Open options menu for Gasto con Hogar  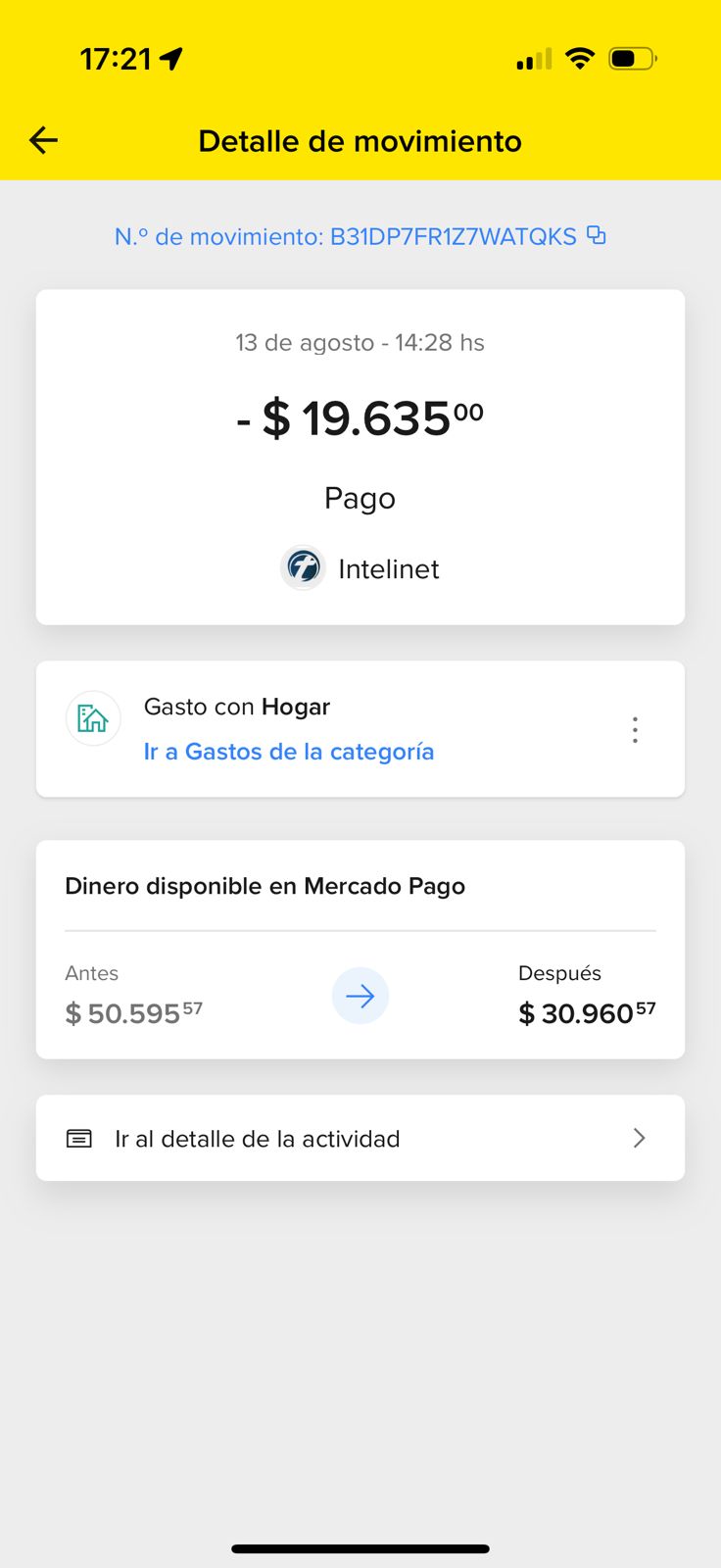pyautogui.click(x=635, y=729)
